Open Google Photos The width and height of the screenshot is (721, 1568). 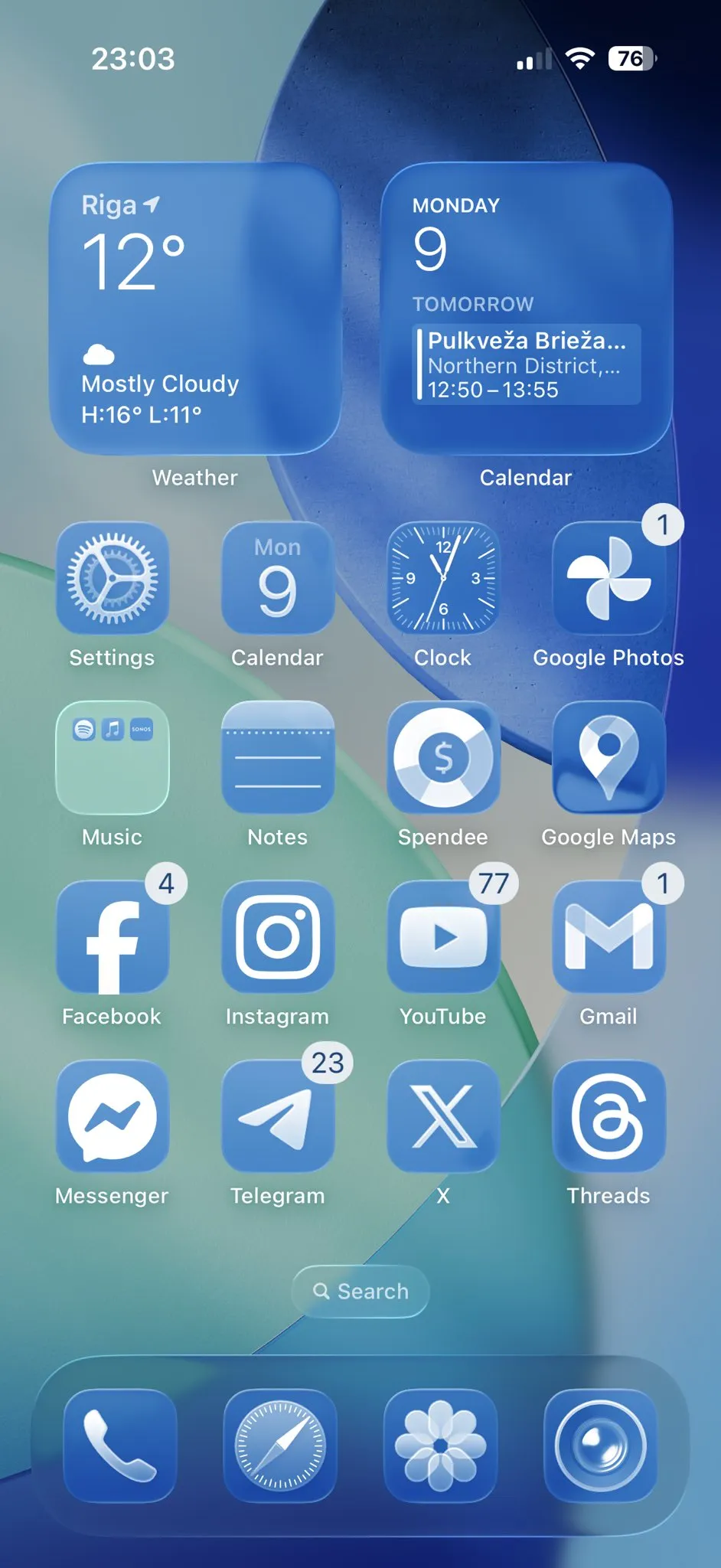[608, 579]
